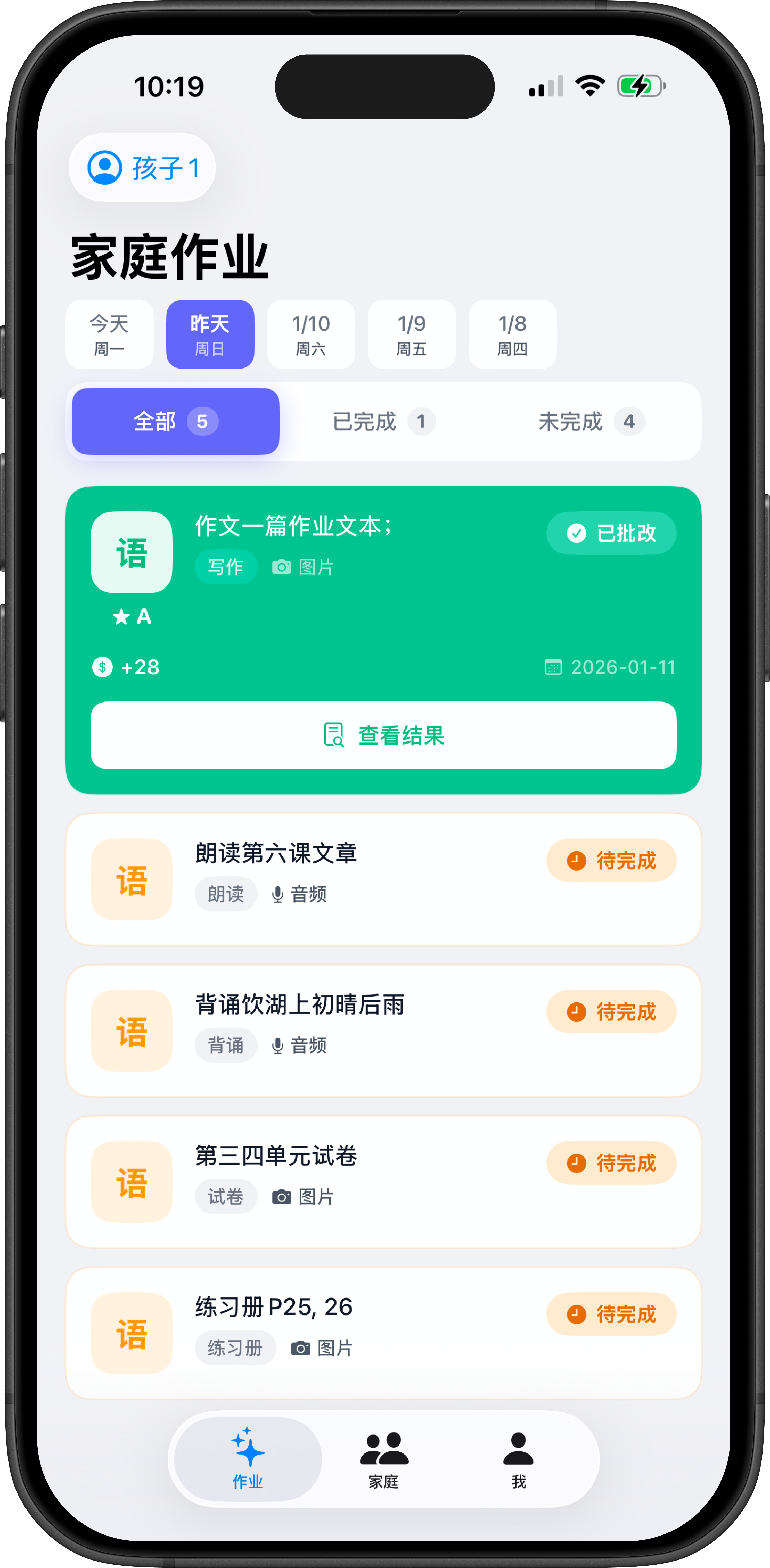This screenshot has width=770, height=1568.
Task: Open the 第三四单元试卷 assignment
Action: [x=383, y=1182]
